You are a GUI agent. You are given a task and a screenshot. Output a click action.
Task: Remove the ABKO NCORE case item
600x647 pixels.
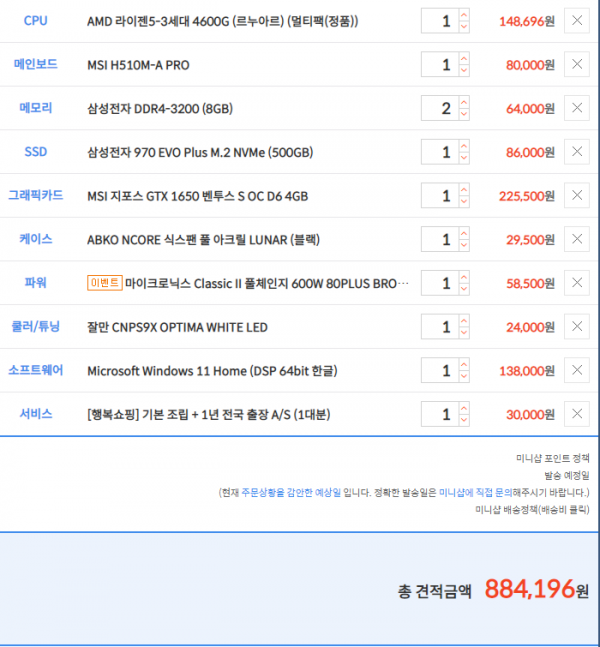pyautogui.click(x=576, y=239)
